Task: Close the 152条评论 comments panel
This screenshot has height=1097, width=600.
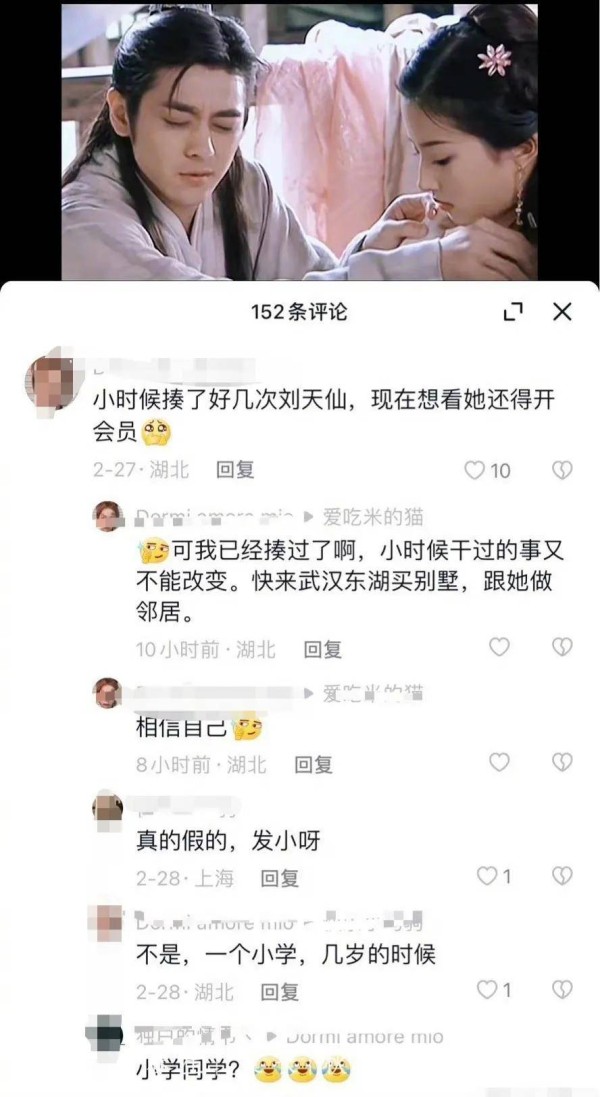Action: point(562,312)
